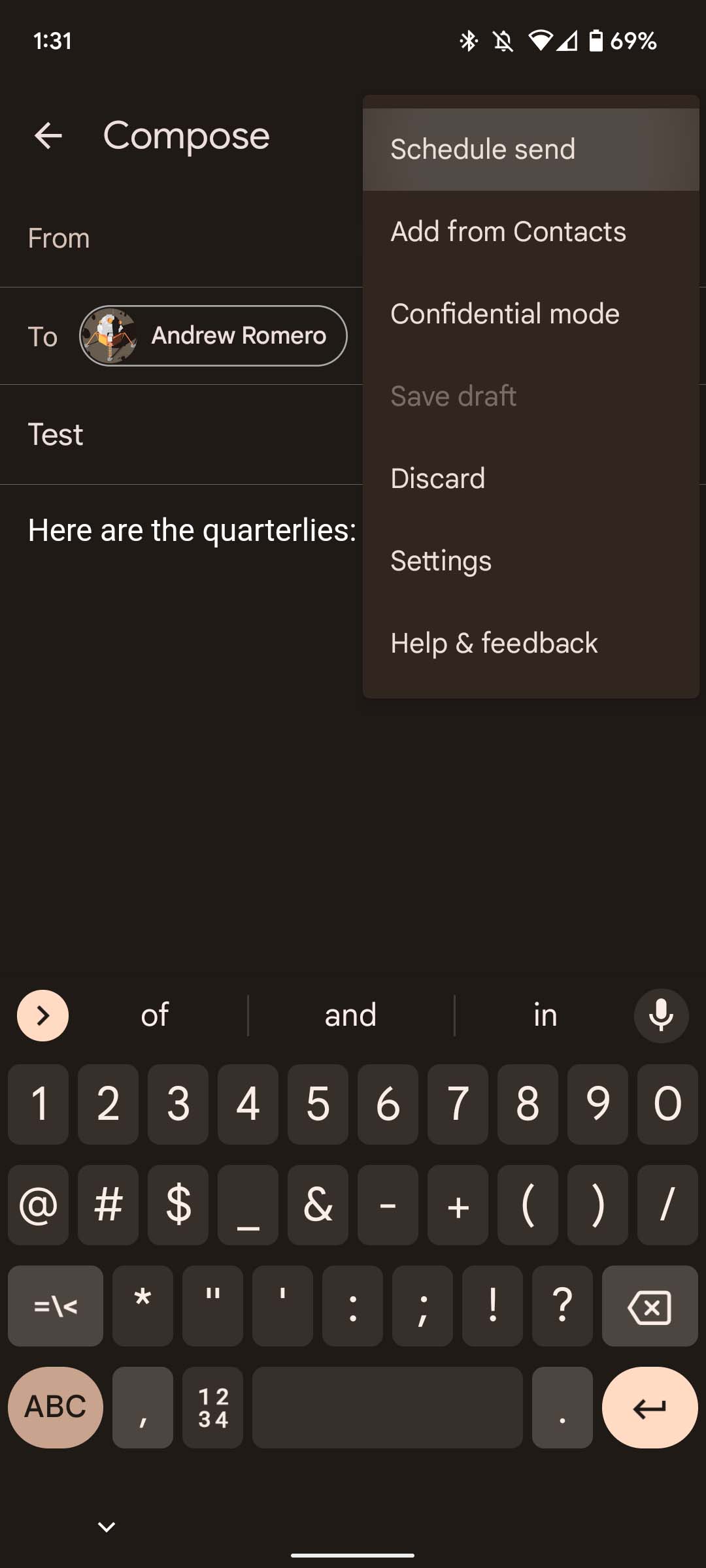Switch keyboard to ABC letters
The height and width of the screenshot is (1568, 706).
(x=56, y=1407)
